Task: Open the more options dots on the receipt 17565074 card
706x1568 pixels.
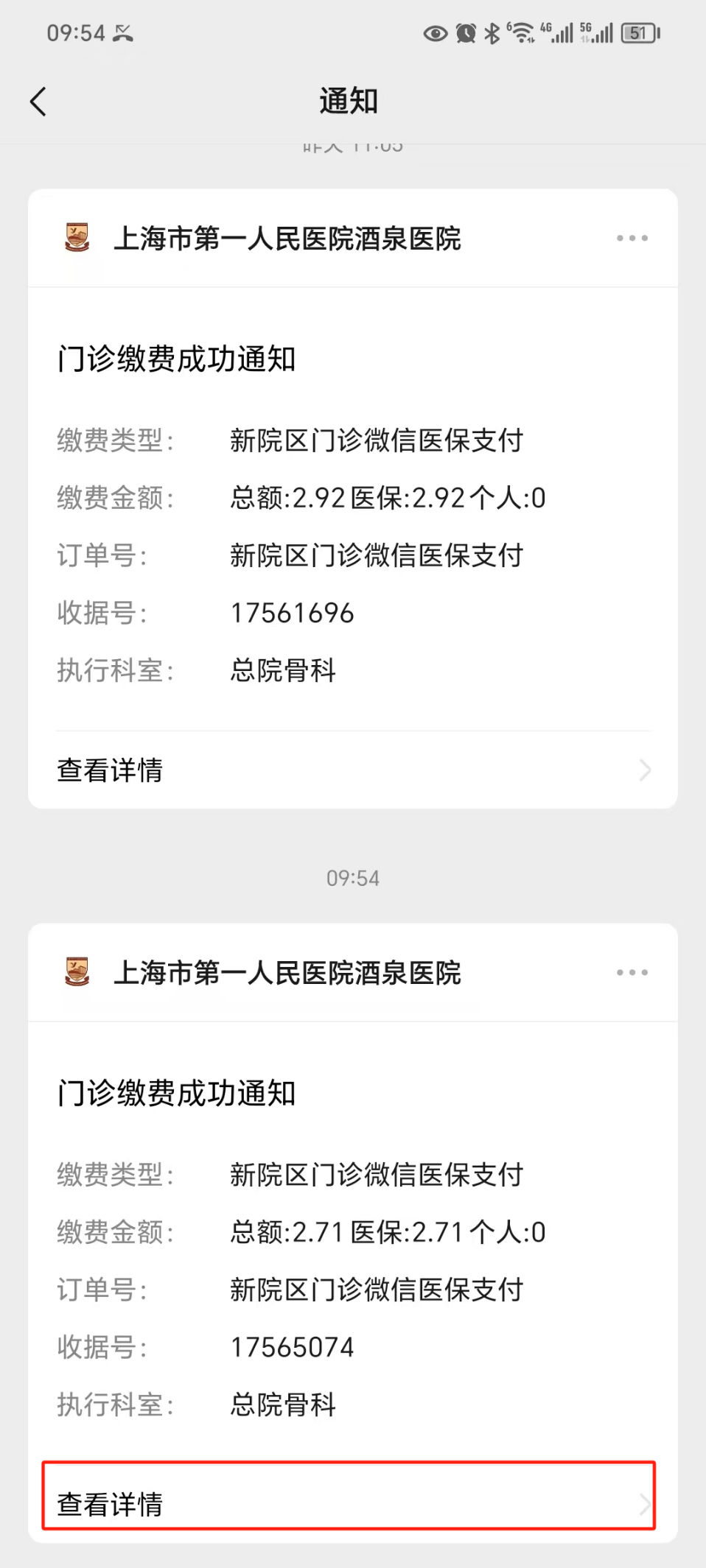Action: 632,972
